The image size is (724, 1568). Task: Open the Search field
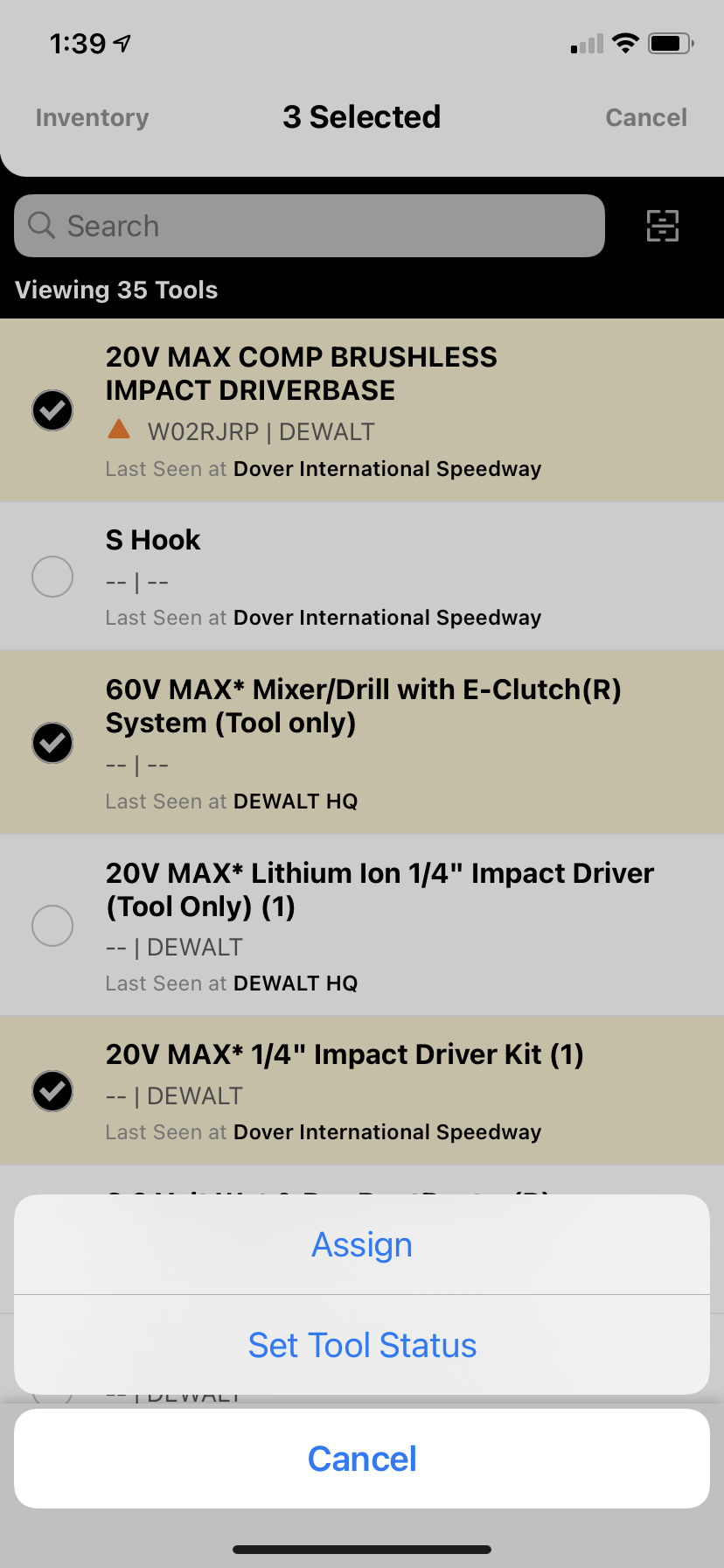(310, 226)
